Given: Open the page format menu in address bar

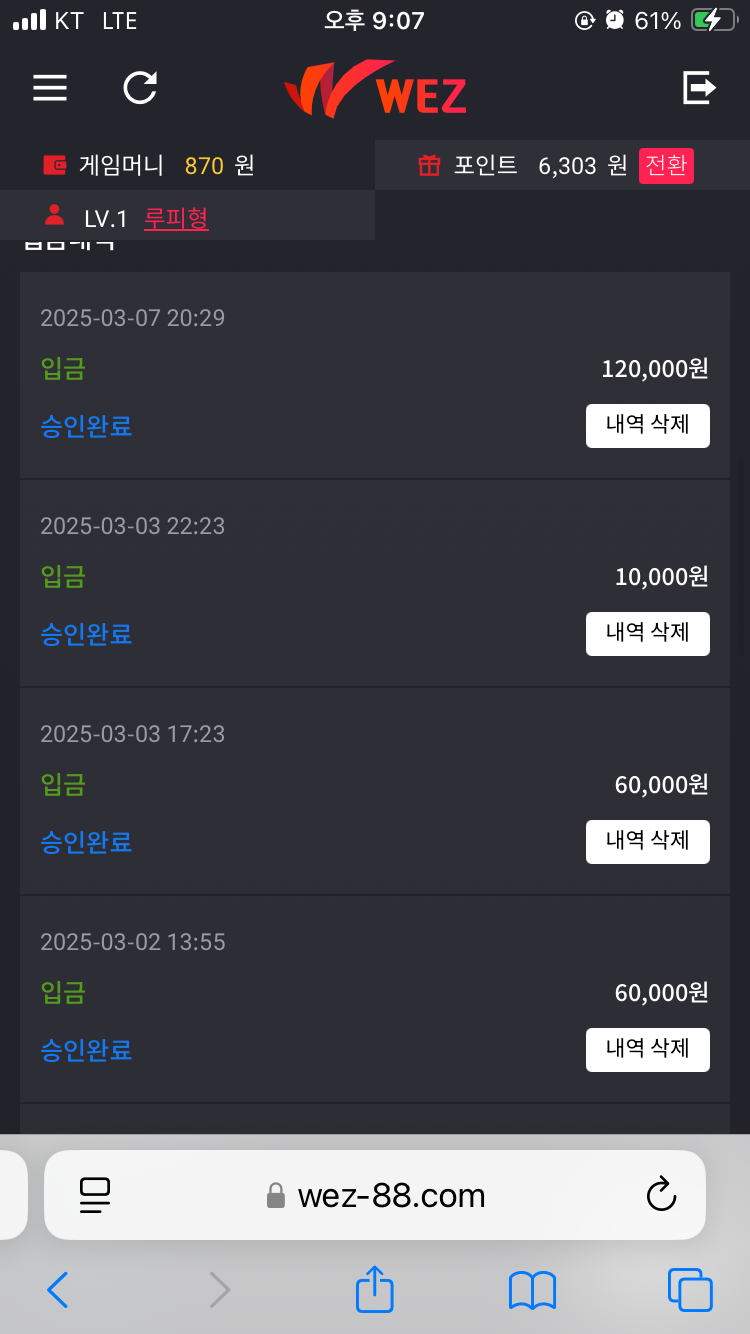Looking at the screenshot, I should [x=95, y=1195].
